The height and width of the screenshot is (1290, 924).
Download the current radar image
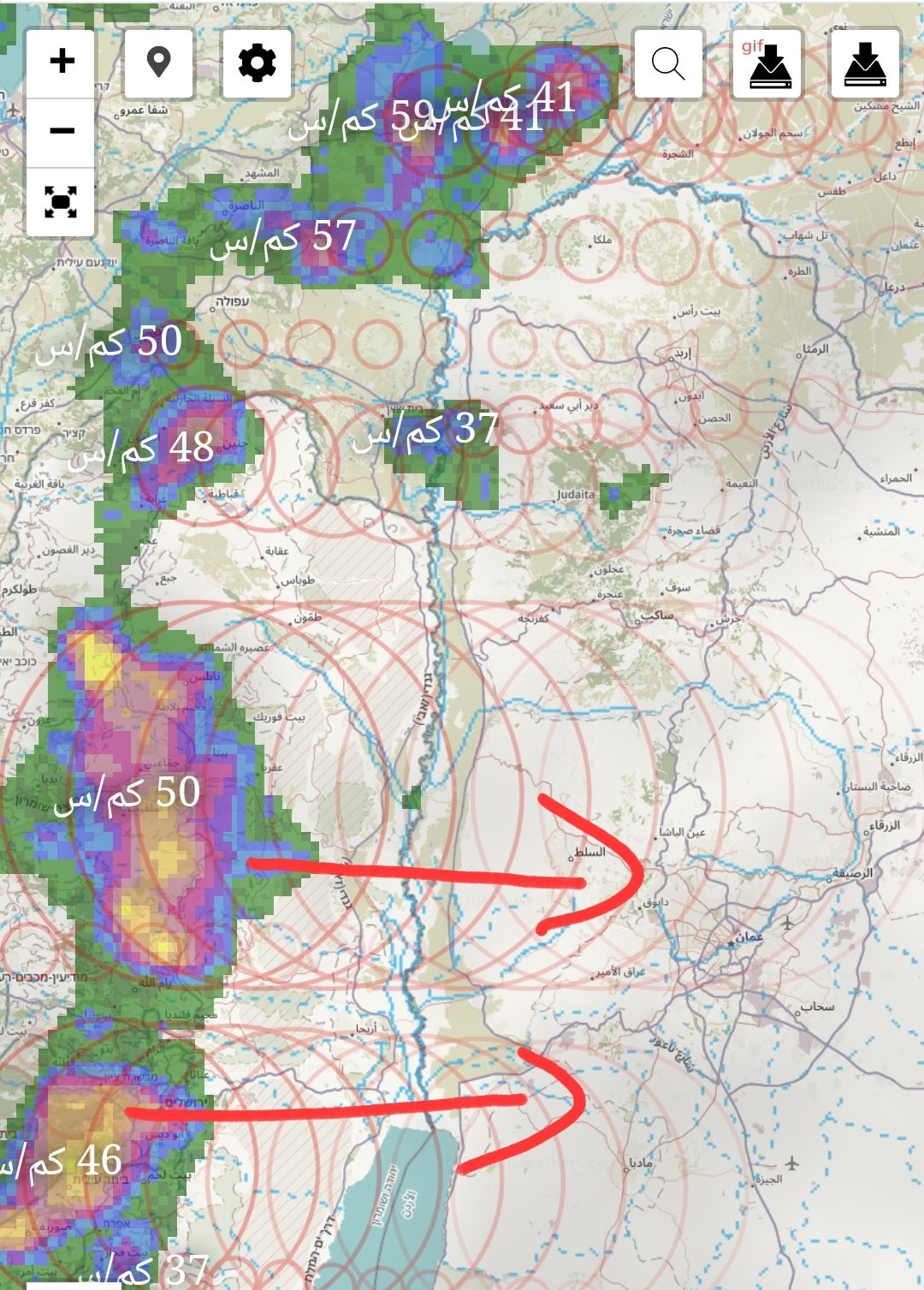coord(865,63)
